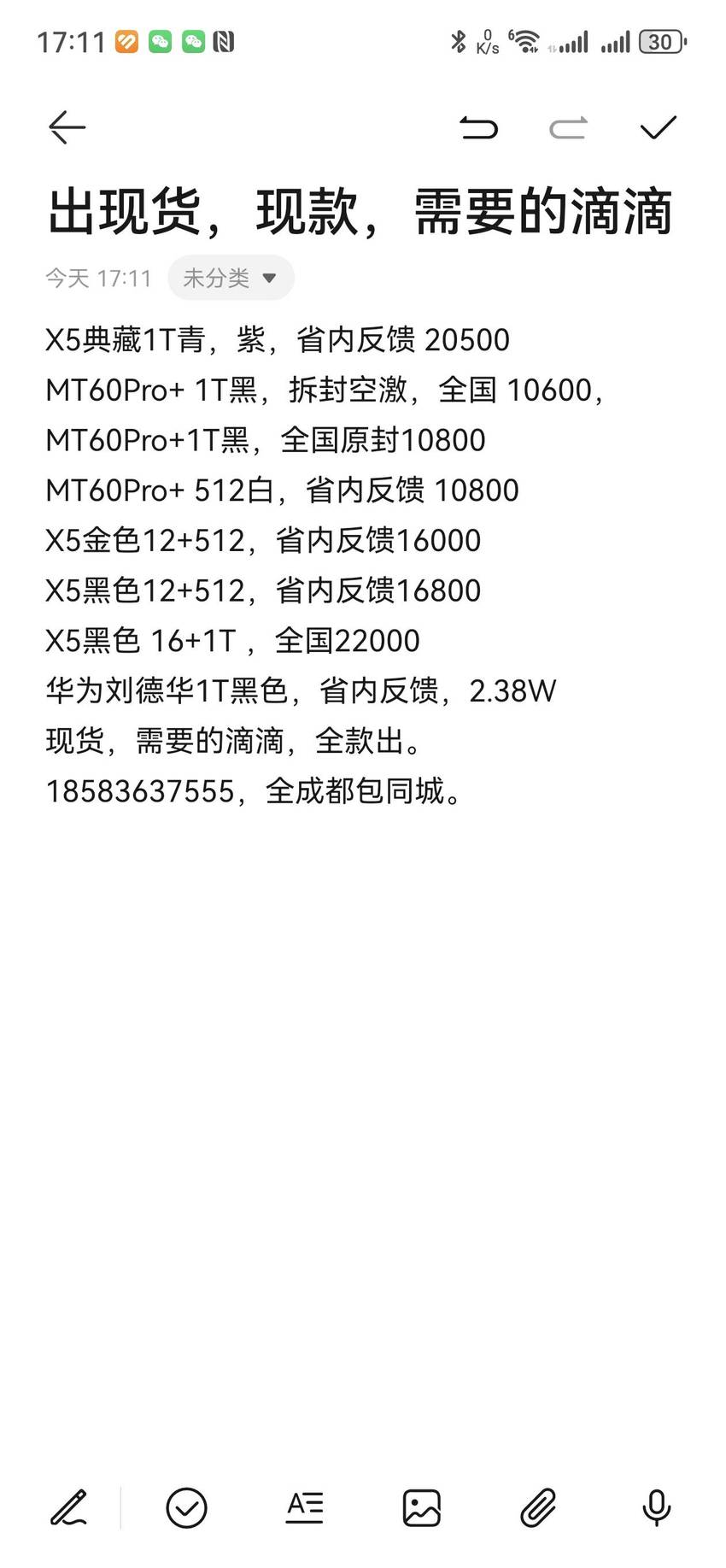Insert an image into the note

(422, 1508)
